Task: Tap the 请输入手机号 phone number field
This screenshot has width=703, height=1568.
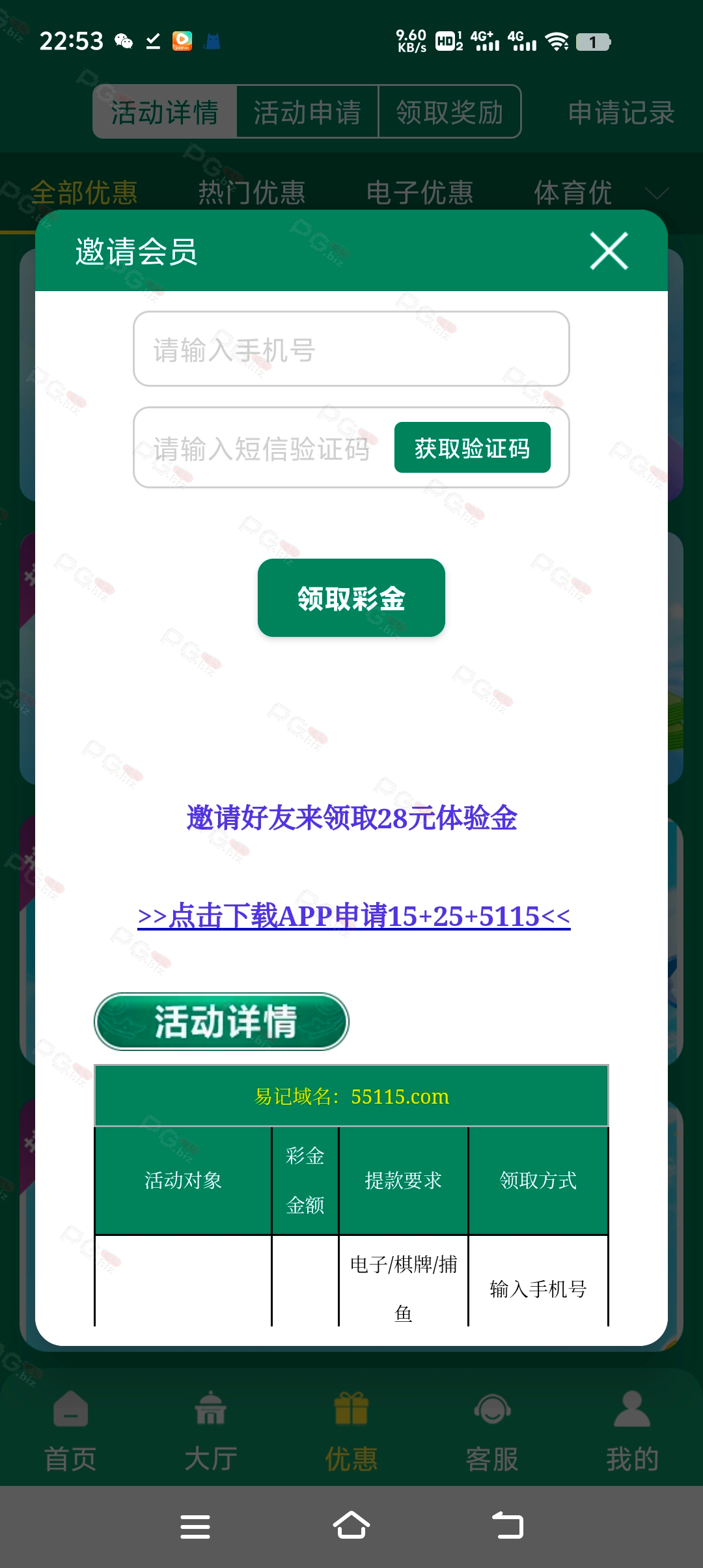Action: pyautogui.click(x=351, y=349)
